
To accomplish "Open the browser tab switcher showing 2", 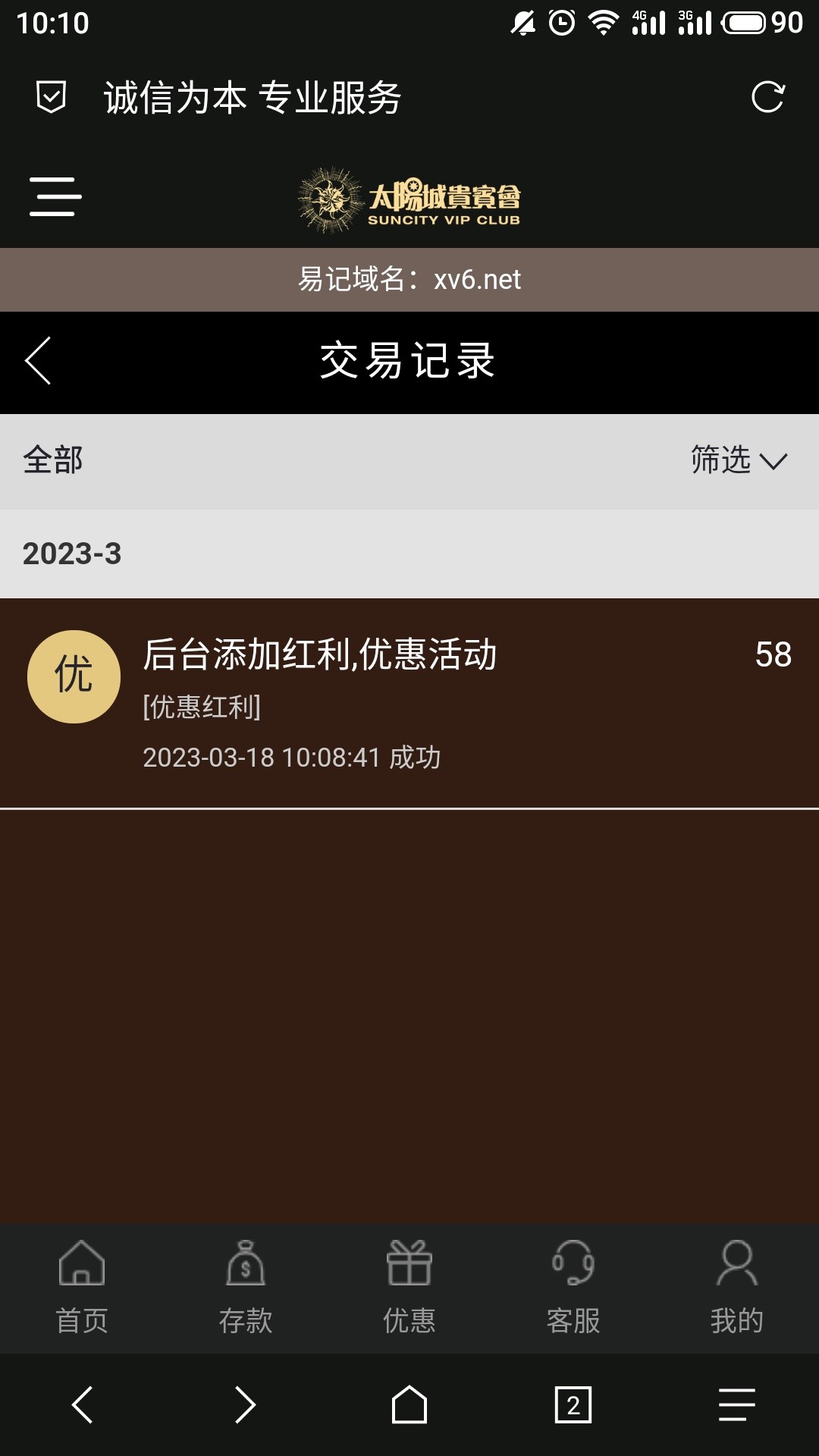I will click(x=573, y=1405).
